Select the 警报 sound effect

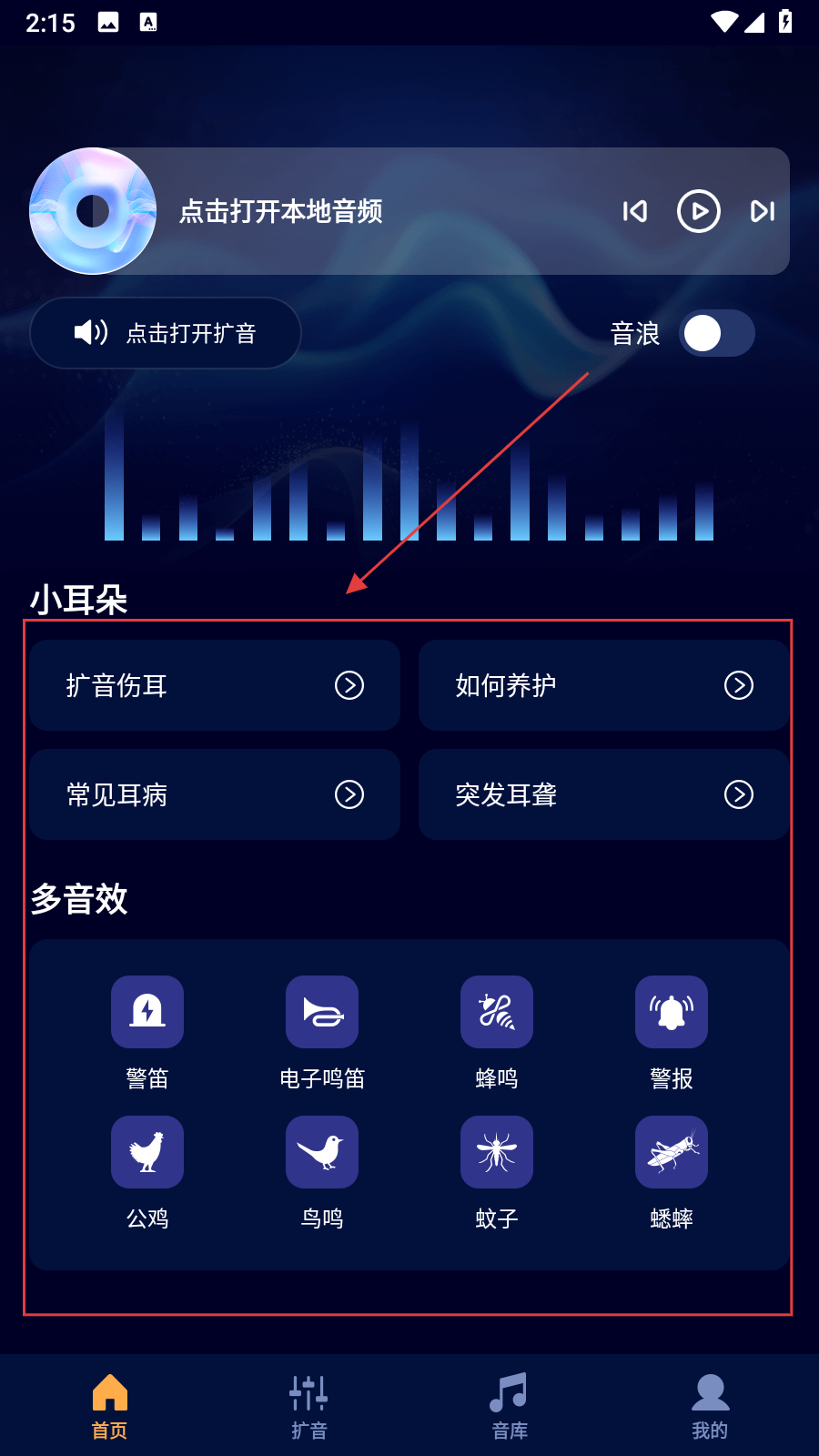coord(672,1012)
